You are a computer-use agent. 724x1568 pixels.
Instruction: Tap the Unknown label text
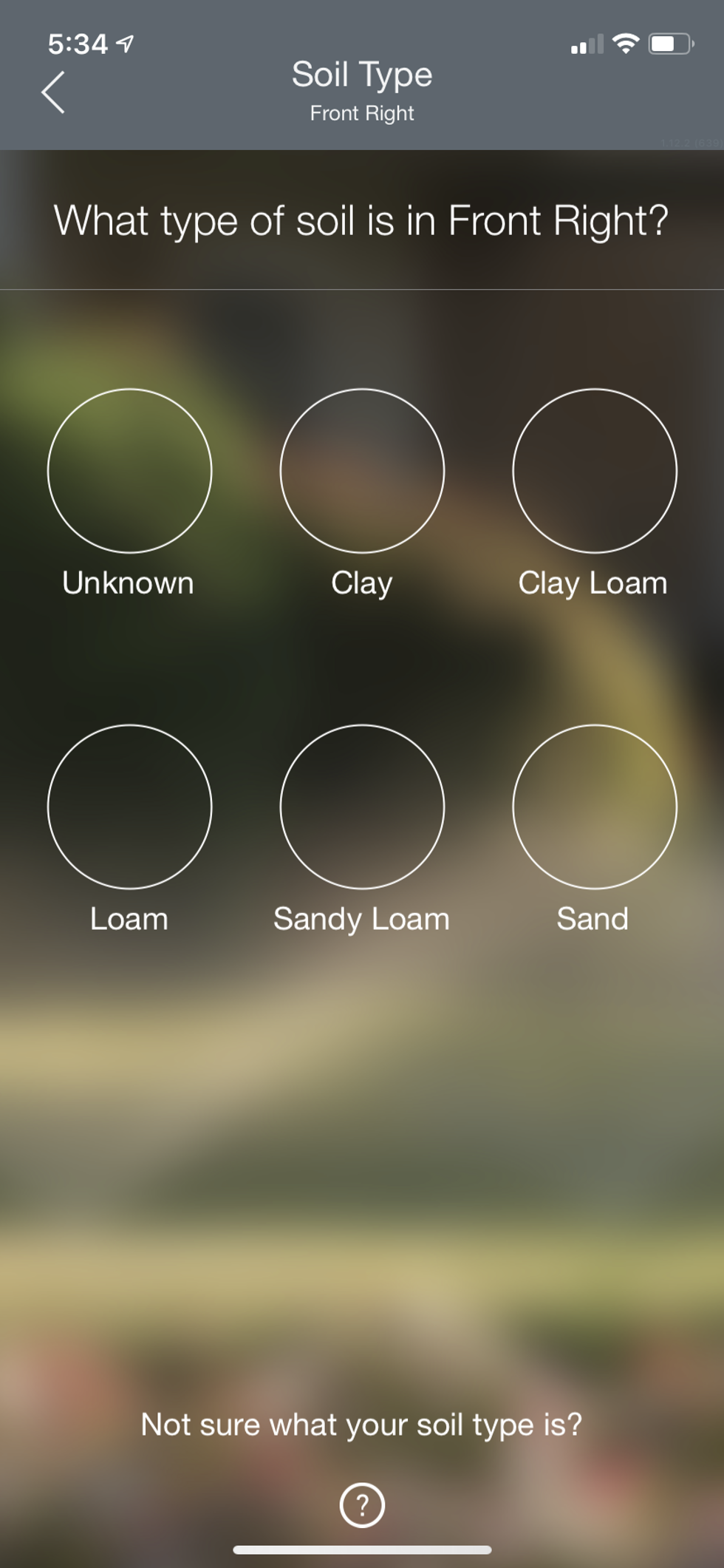tap(128, 583)
